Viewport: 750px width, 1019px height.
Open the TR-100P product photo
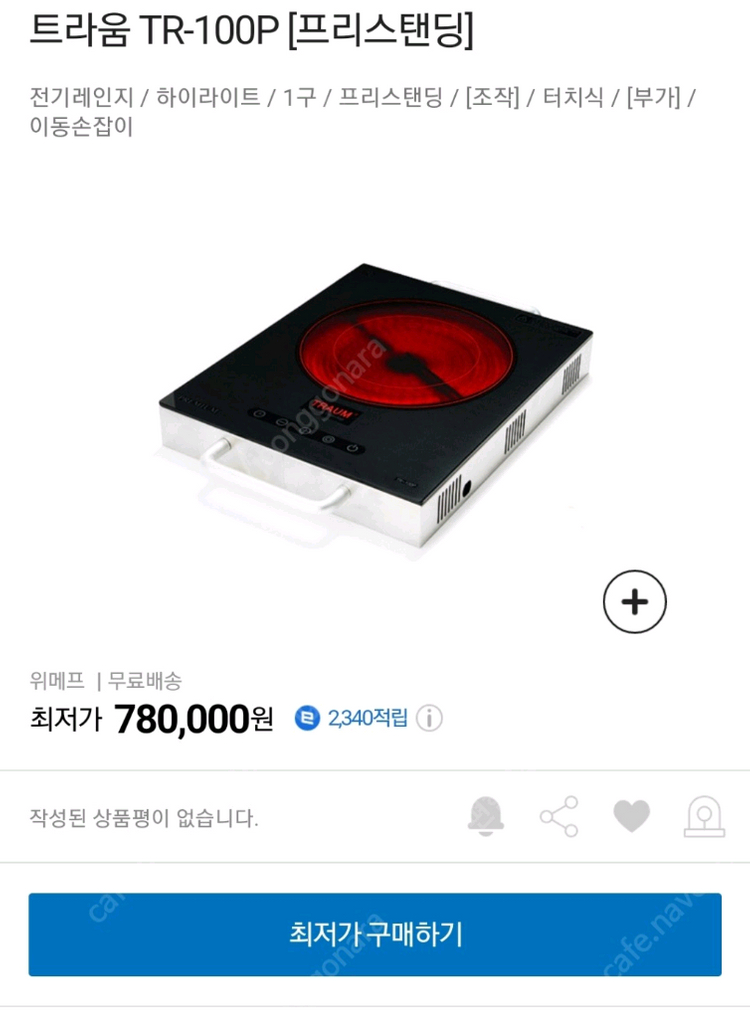(x=375, y=405)
